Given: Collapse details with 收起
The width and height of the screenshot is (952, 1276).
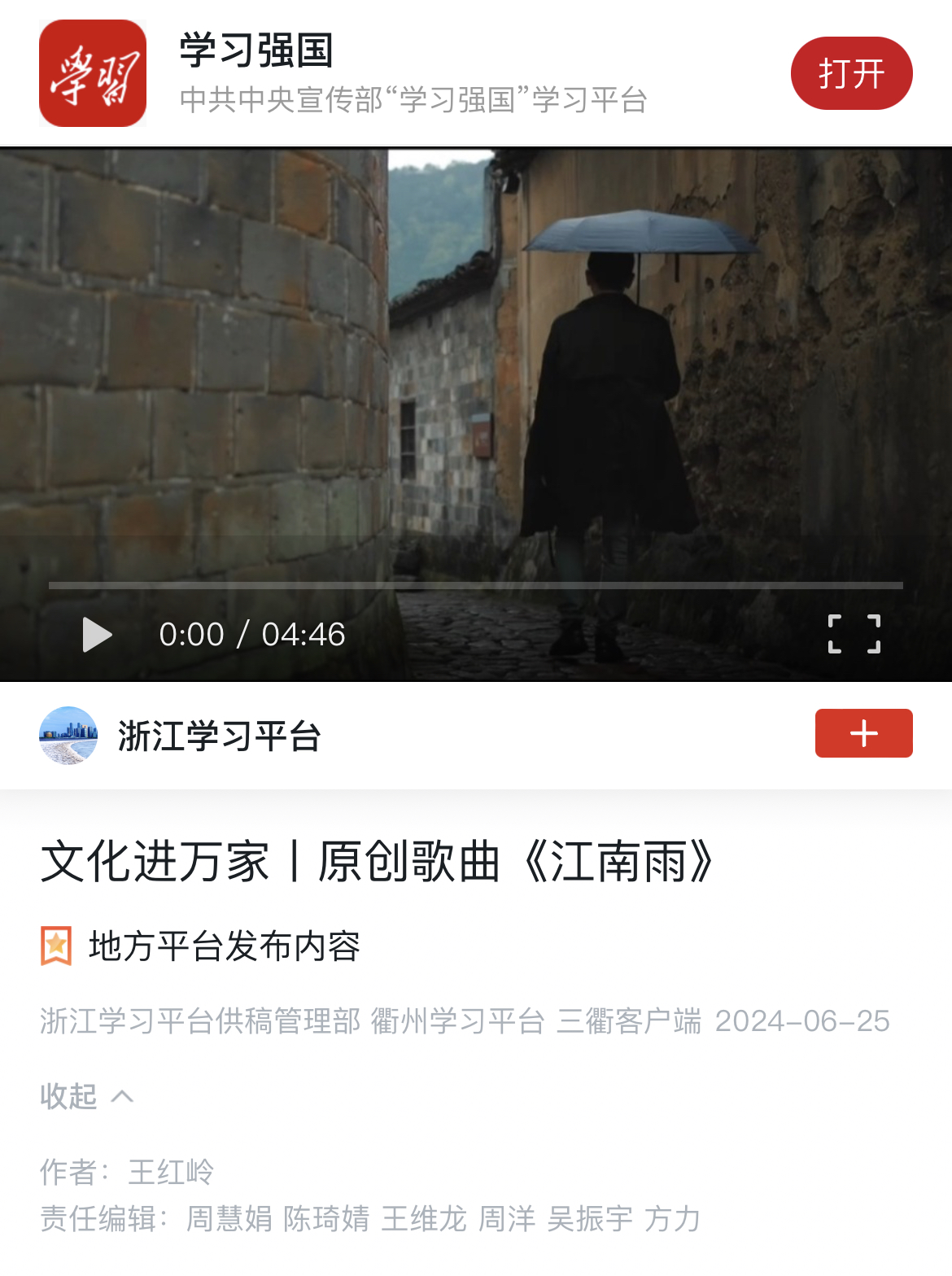Looking at the screenshot, I should [86, 1096].
